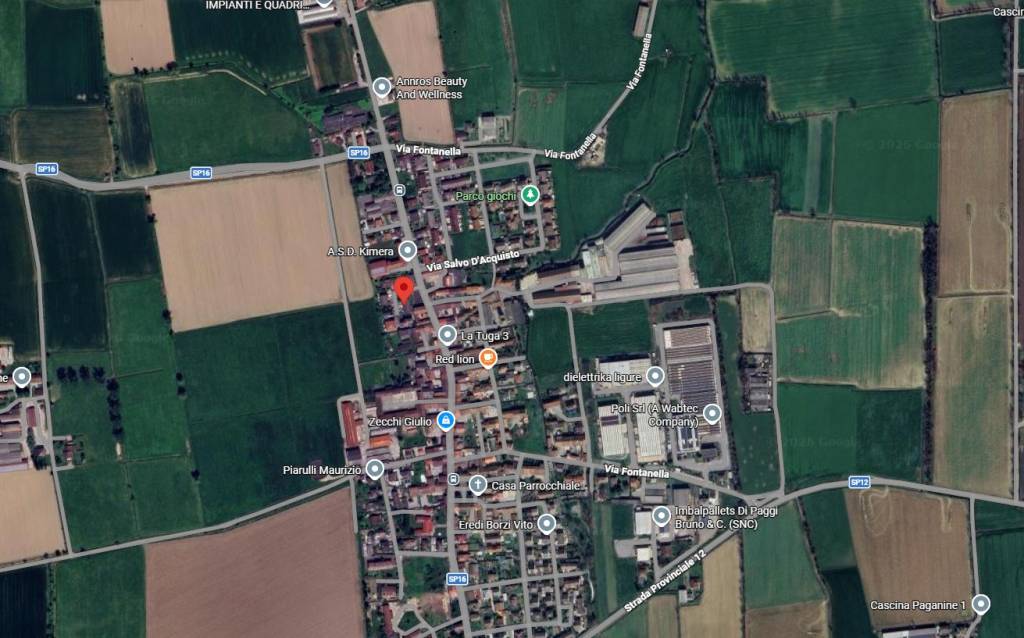Select the red dropped pin

404,290
